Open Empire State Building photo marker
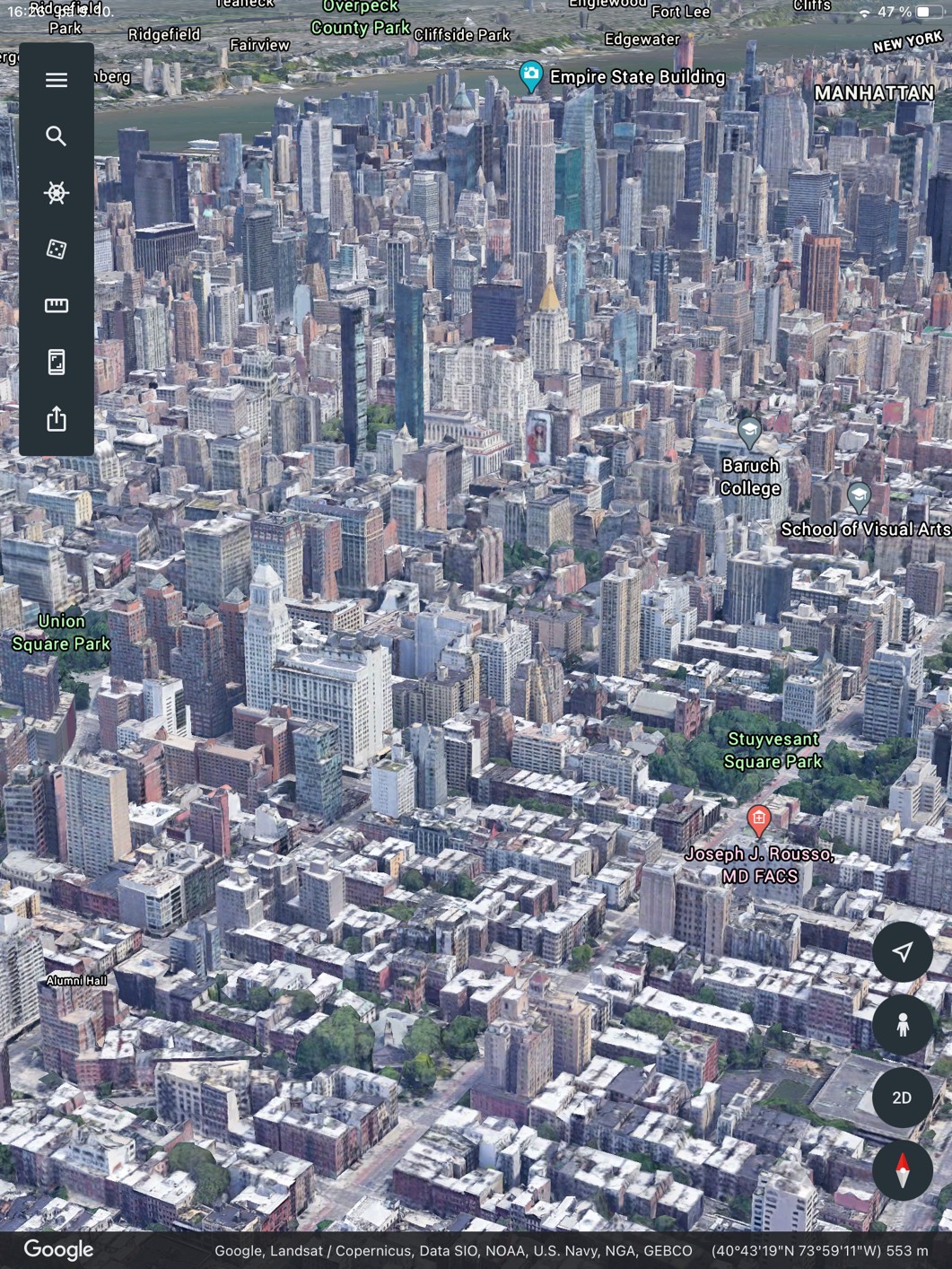Viewport: 952px width, 1269px height. tap(531, 76)
